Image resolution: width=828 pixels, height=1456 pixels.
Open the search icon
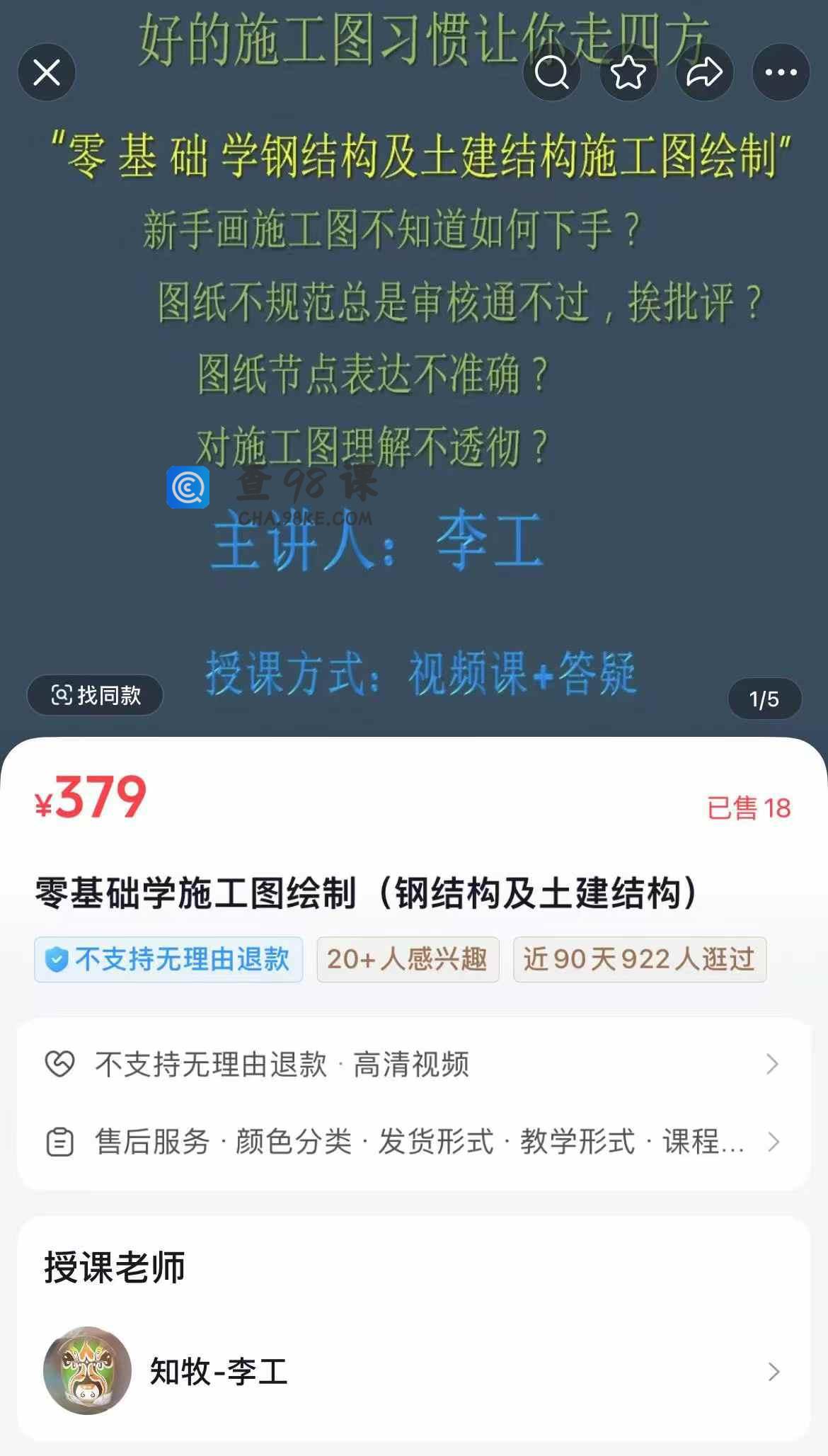click(x=552, y=72)
